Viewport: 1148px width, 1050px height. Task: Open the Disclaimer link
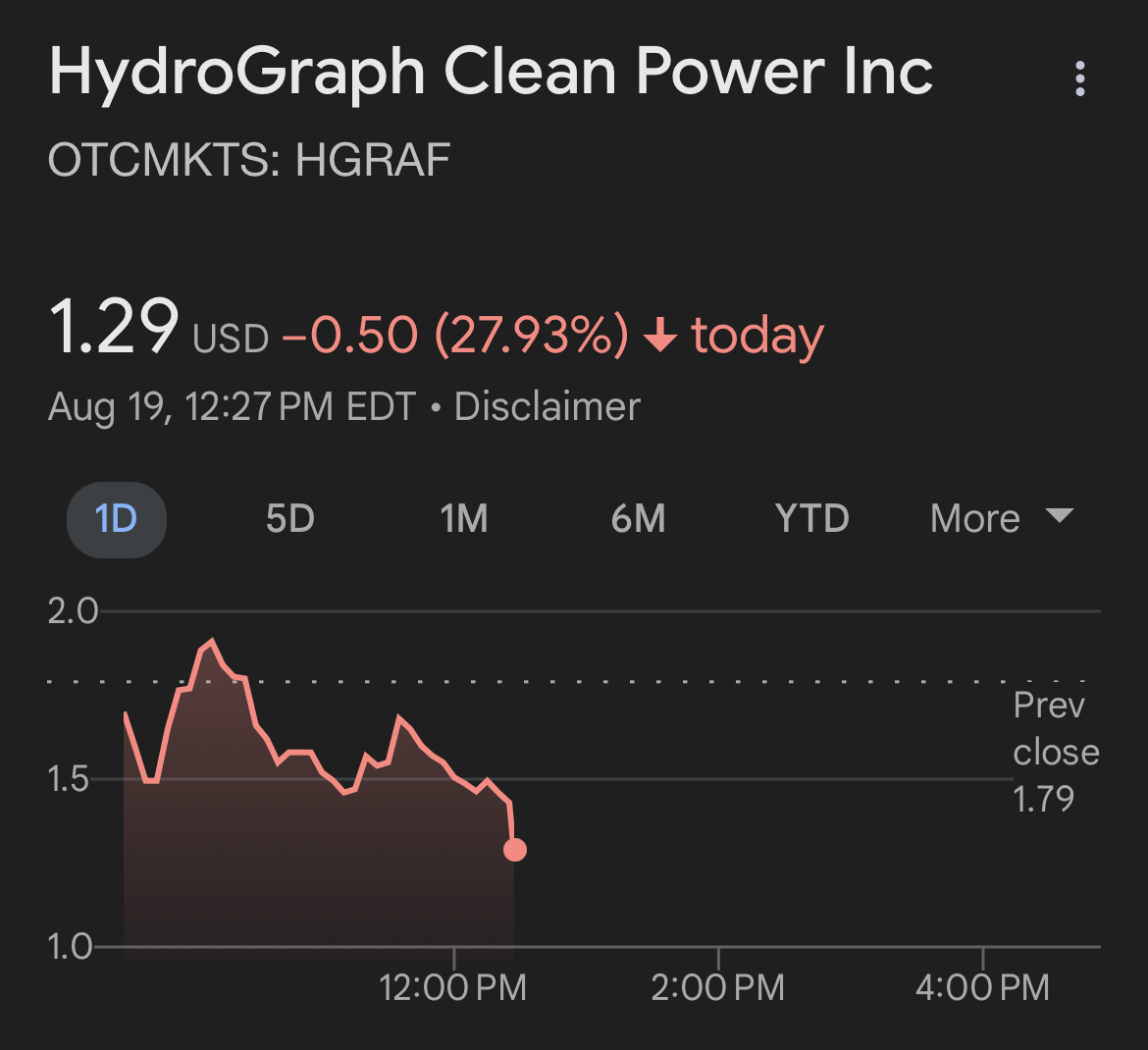547,406
